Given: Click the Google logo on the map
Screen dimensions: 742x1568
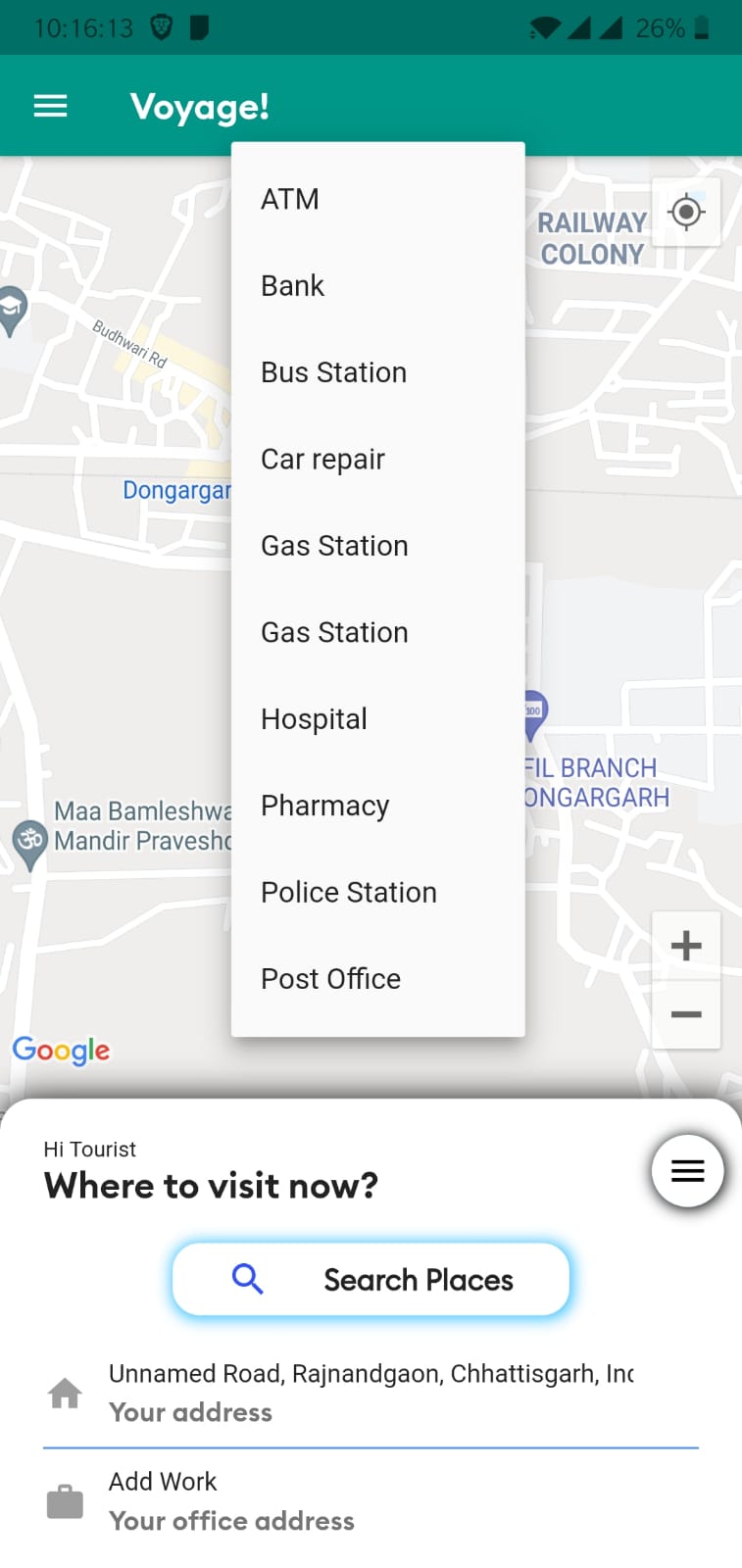Looking at the screenshot, I should [x=61, y=1051].
